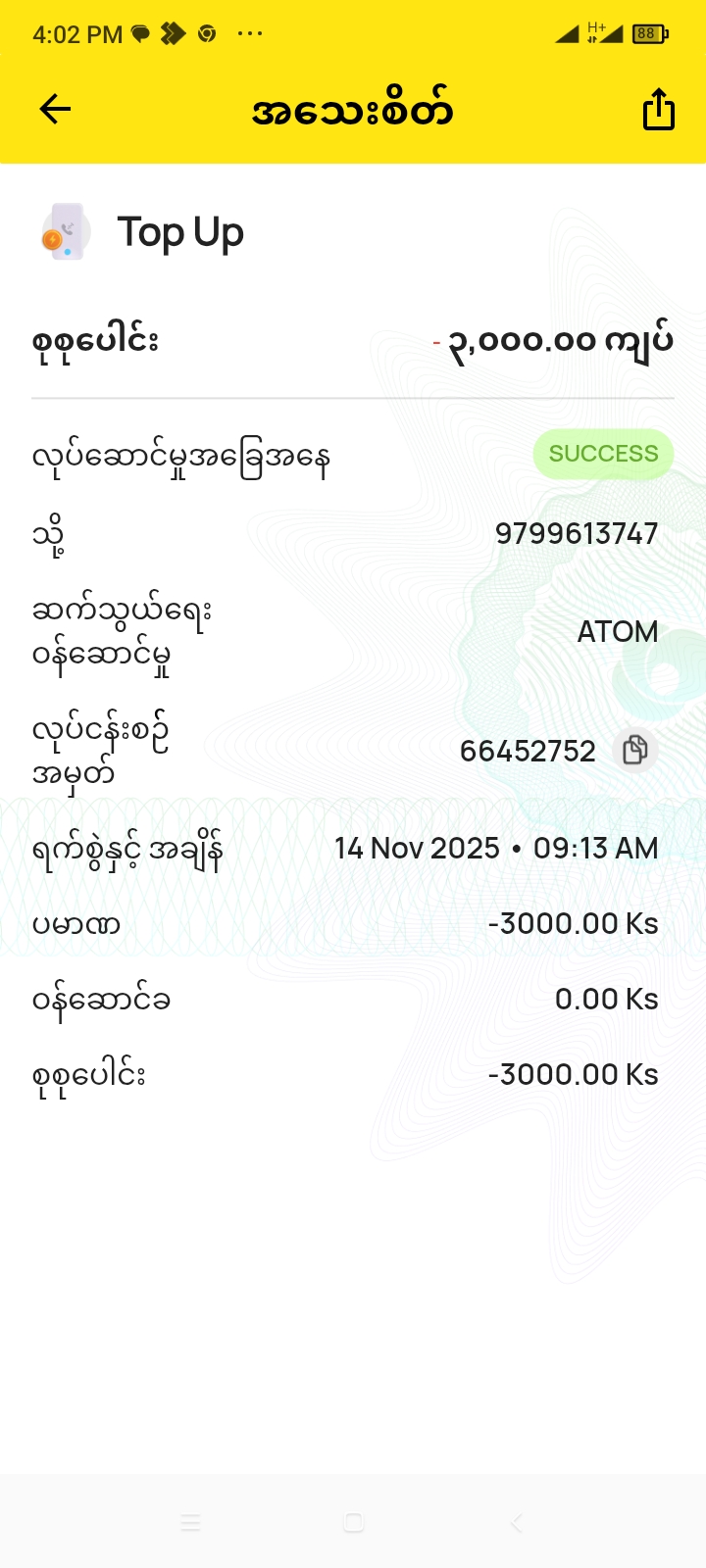This screenshot has width=706, height=1568.
Task: Tap the system home button
Action: [354, 1523]
